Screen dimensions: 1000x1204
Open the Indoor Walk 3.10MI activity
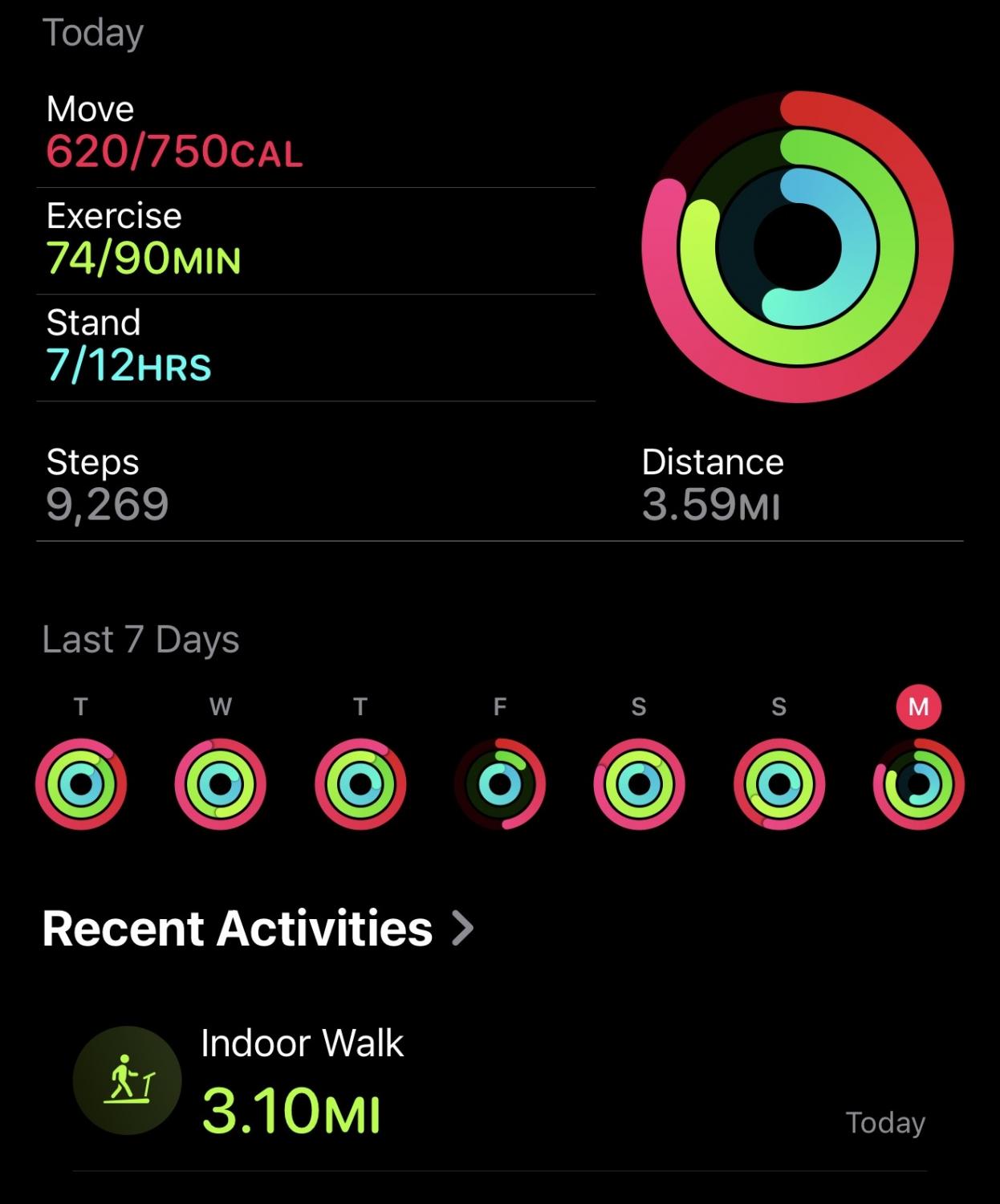coord(498,1080)
